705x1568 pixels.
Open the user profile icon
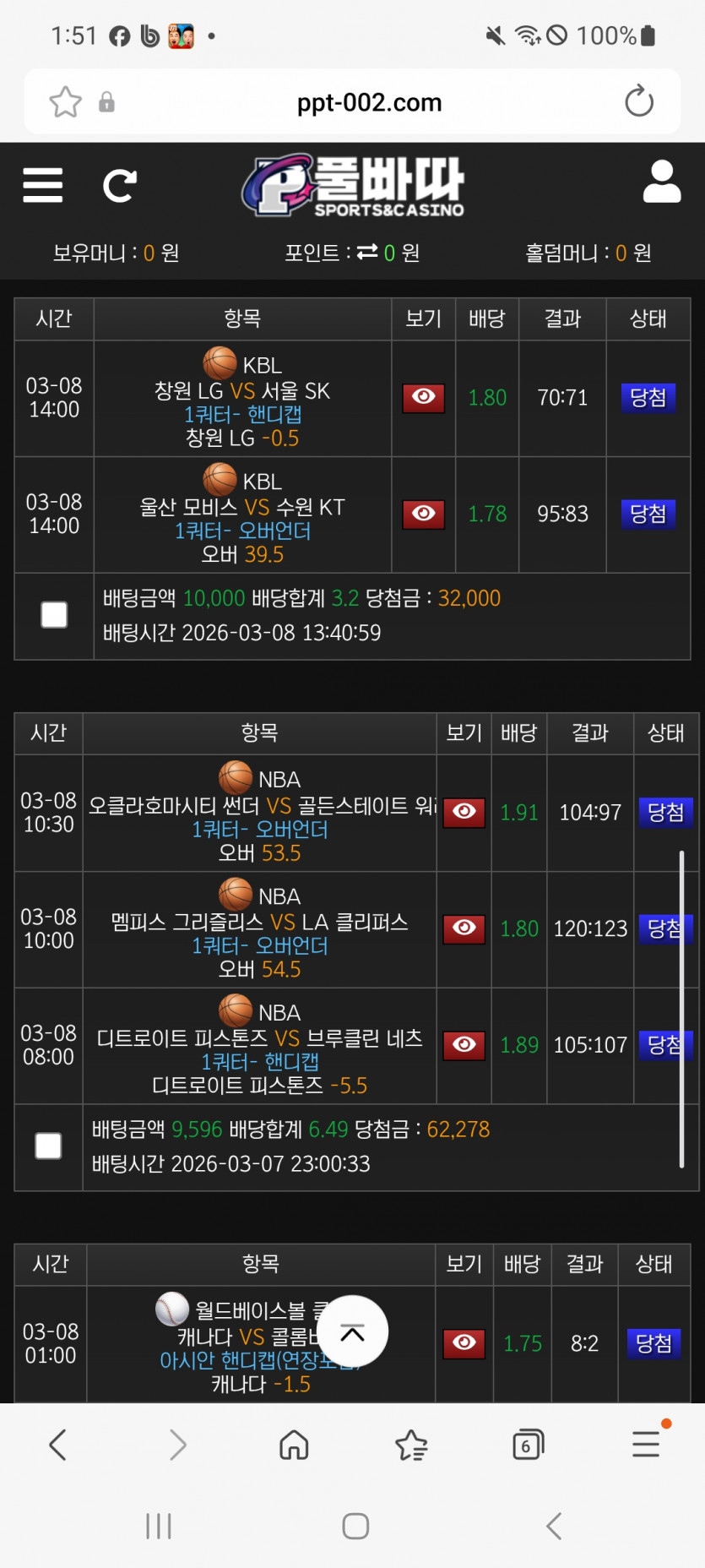click(662, 182)
